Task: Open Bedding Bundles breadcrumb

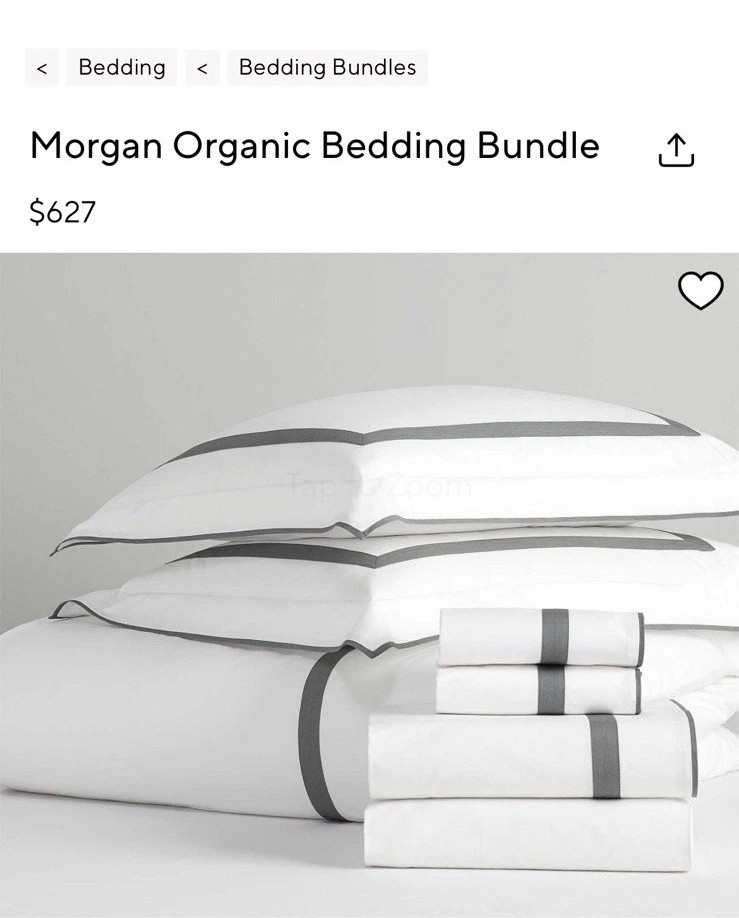Action: click(327, 68)
